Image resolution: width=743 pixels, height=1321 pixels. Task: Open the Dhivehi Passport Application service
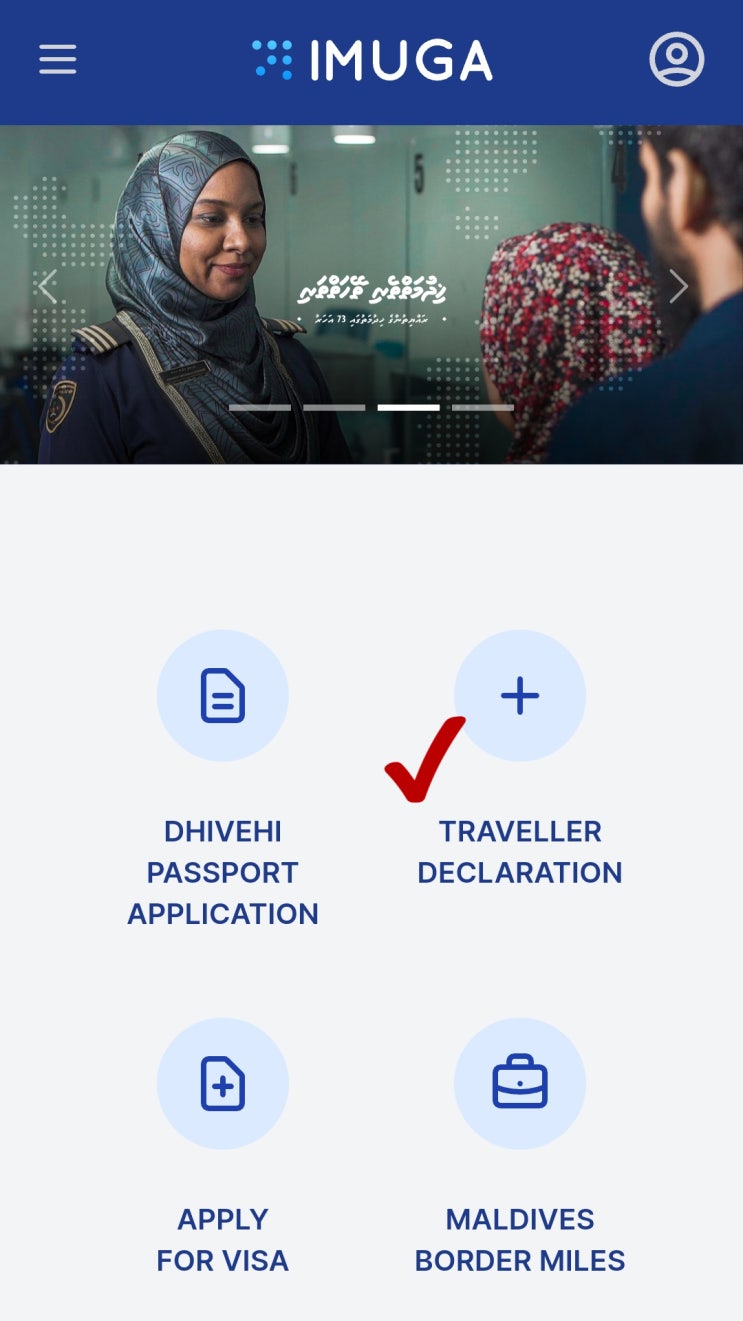(x=223, y=871)
